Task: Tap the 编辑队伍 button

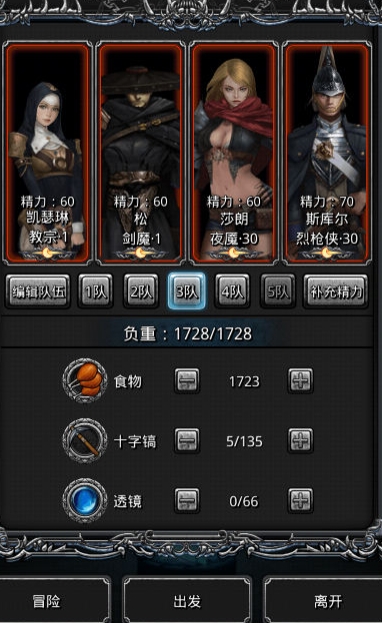Action: [x=38, y=292]
